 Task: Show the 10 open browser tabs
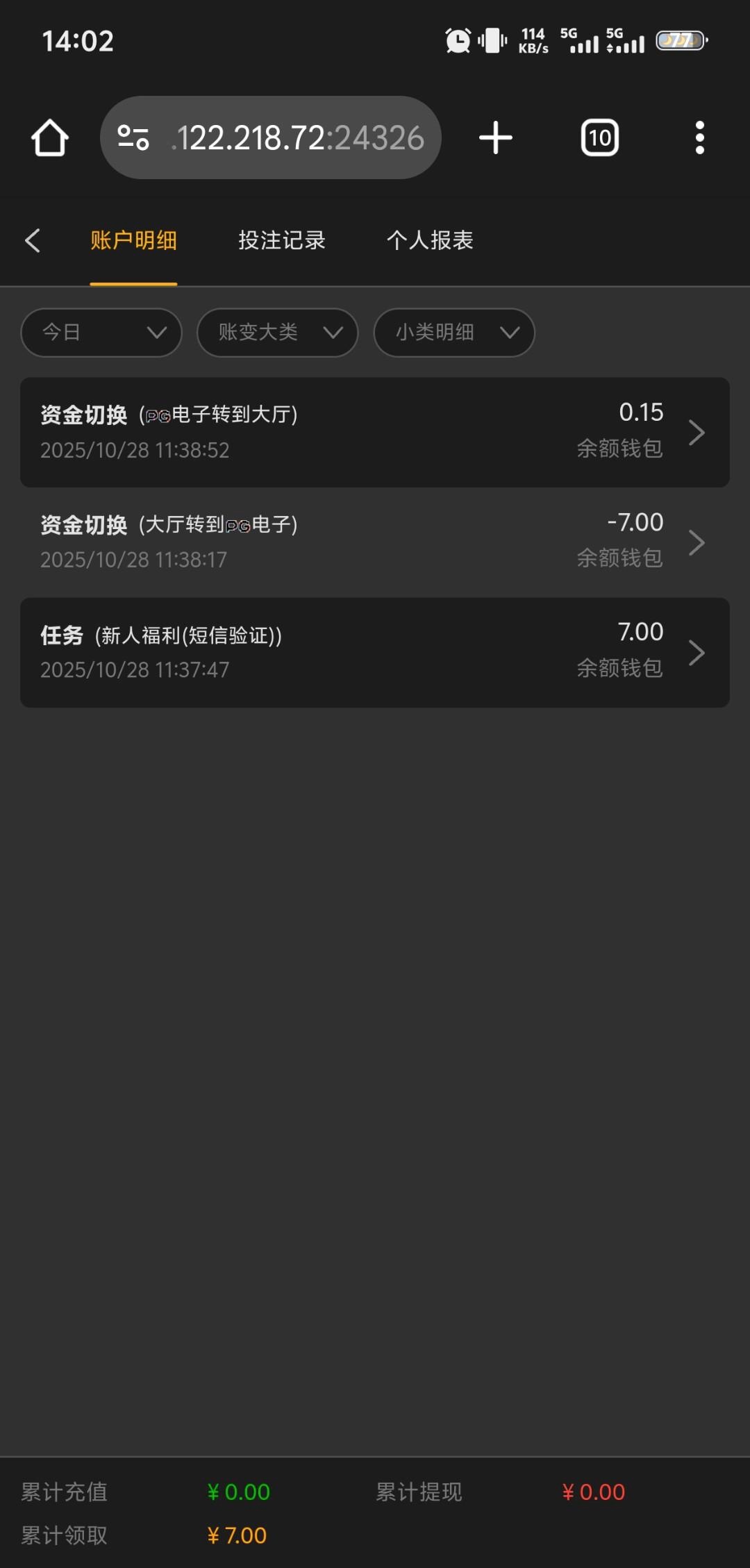(599, 137)
